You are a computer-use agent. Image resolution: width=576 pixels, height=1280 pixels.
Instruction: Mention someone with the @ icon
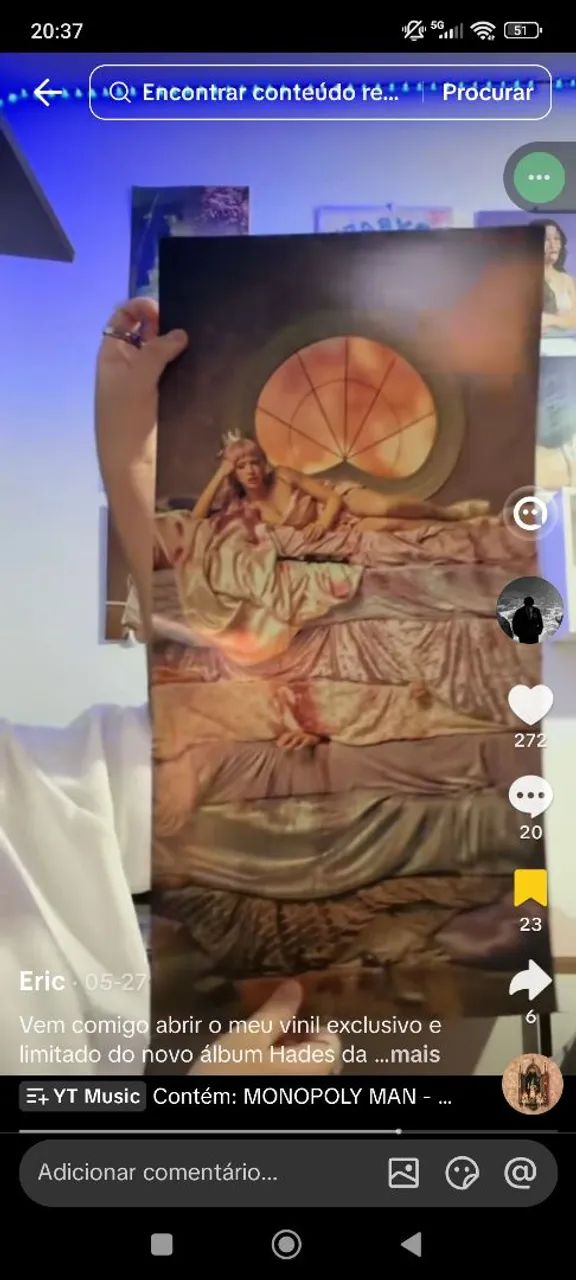tap(520, 1173)
